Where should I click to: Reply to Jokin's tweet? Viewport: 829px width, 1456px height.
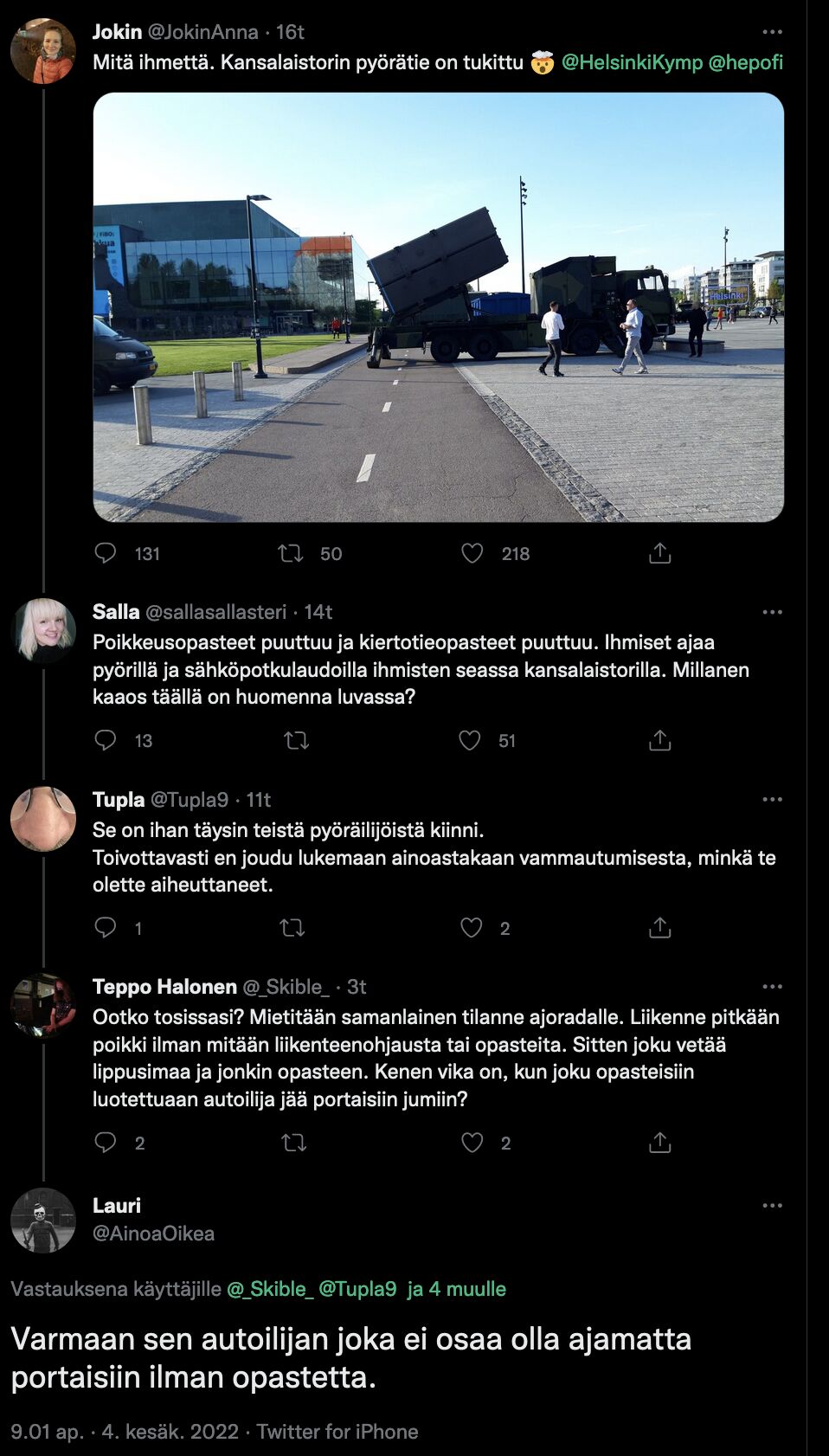(107, 554)
